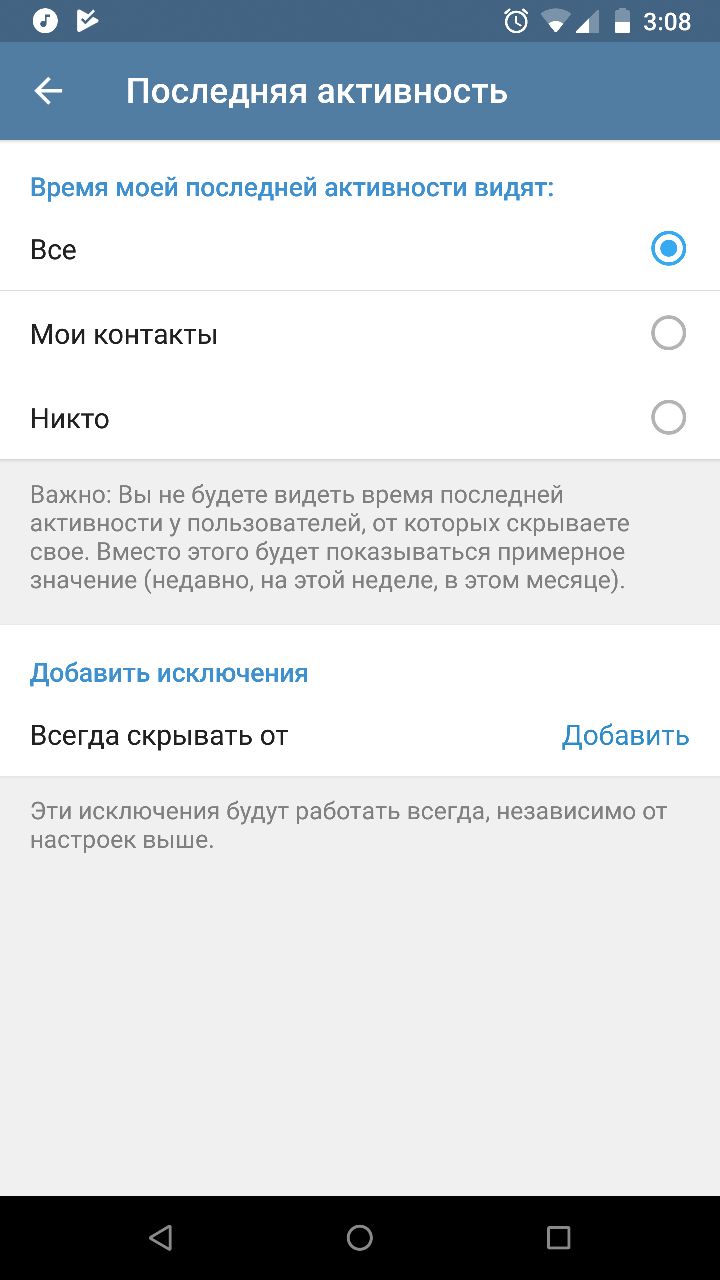
Task: Go back from Последняя активность screen
Action: click(x=48, y=91)
